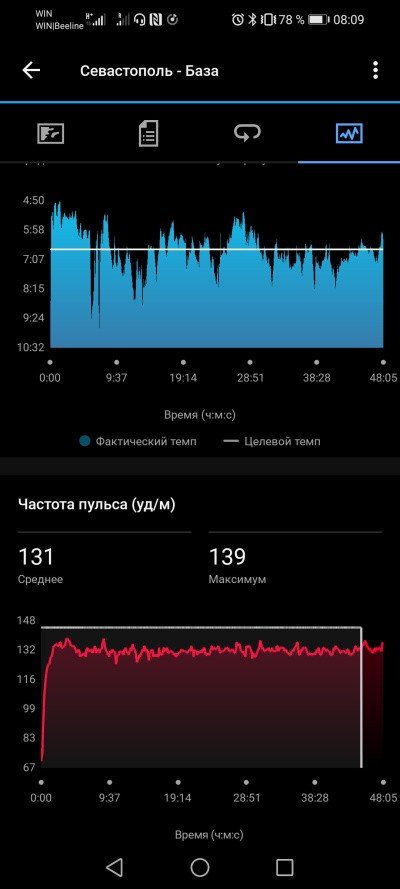Switch to the laps tab

248,134
